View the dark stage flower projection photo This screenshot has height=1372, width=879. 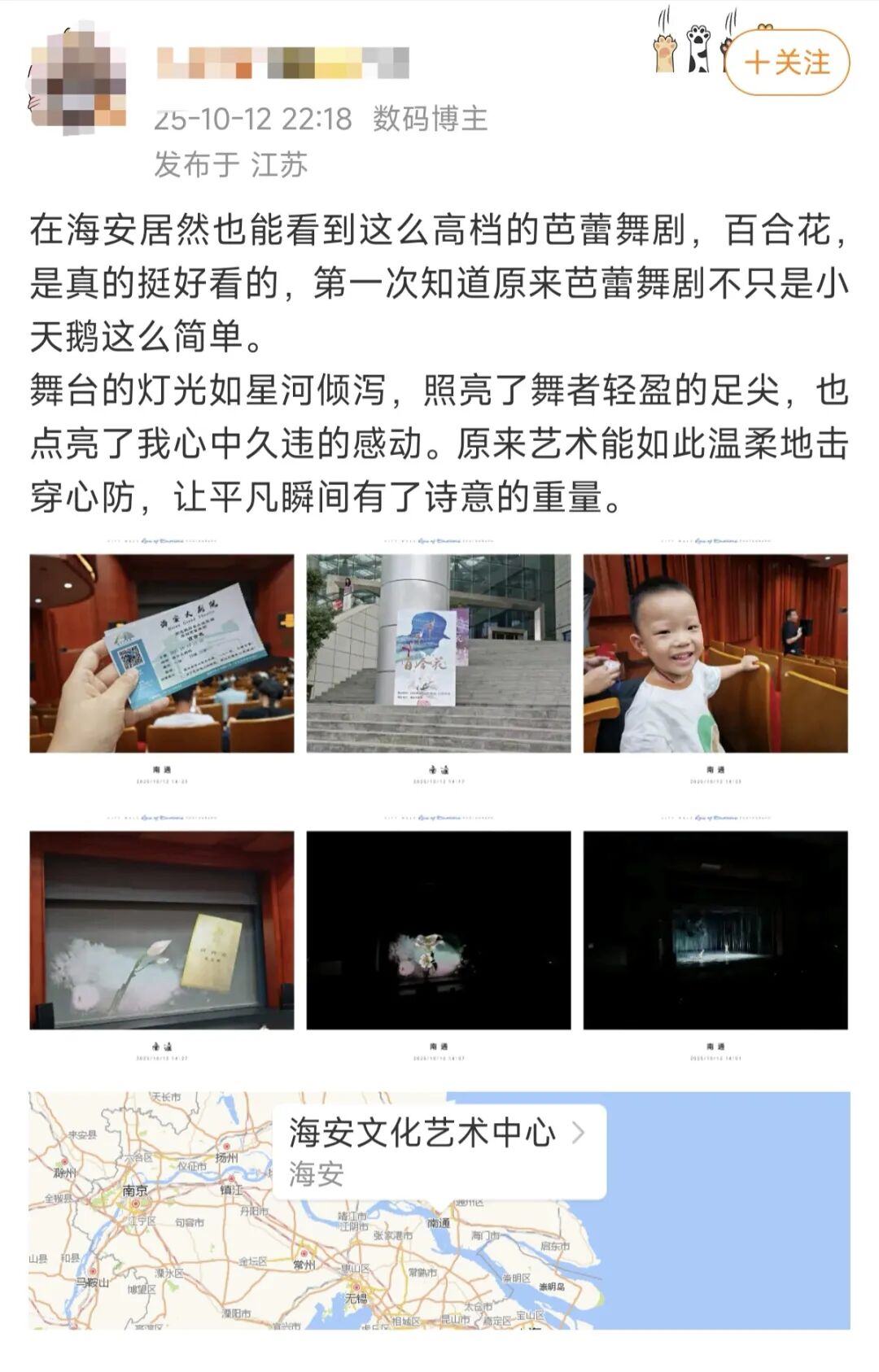click(x=439, y=930)
